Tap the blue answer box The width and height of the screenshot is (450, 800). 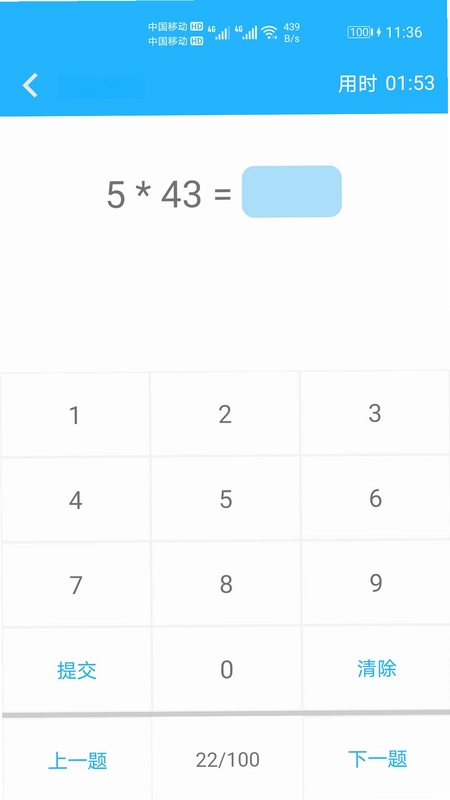(291, 191)
